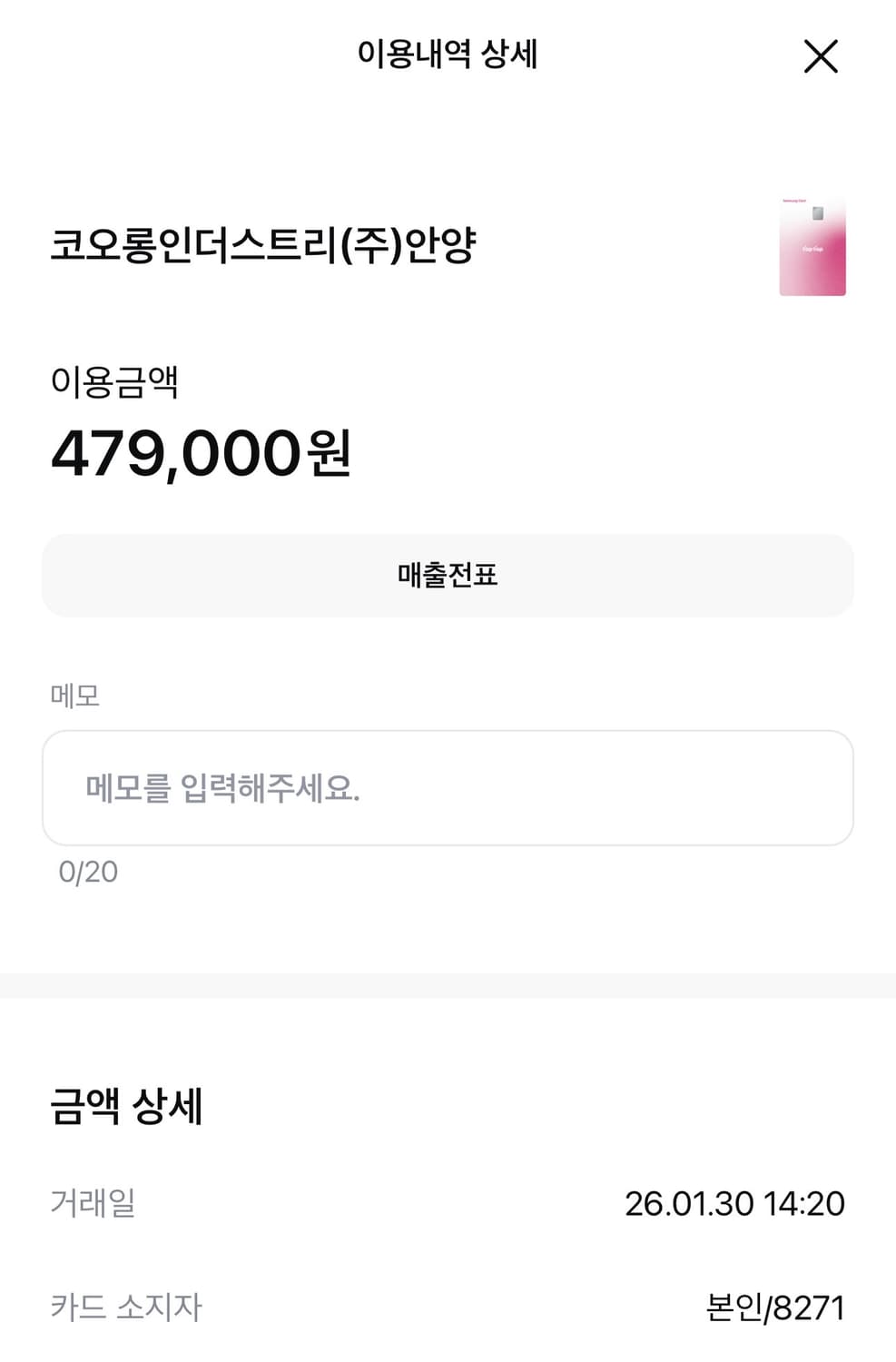Select the 0/20 character counter
The width and height of the screenshot is (896, 1362).
(90, 872)
